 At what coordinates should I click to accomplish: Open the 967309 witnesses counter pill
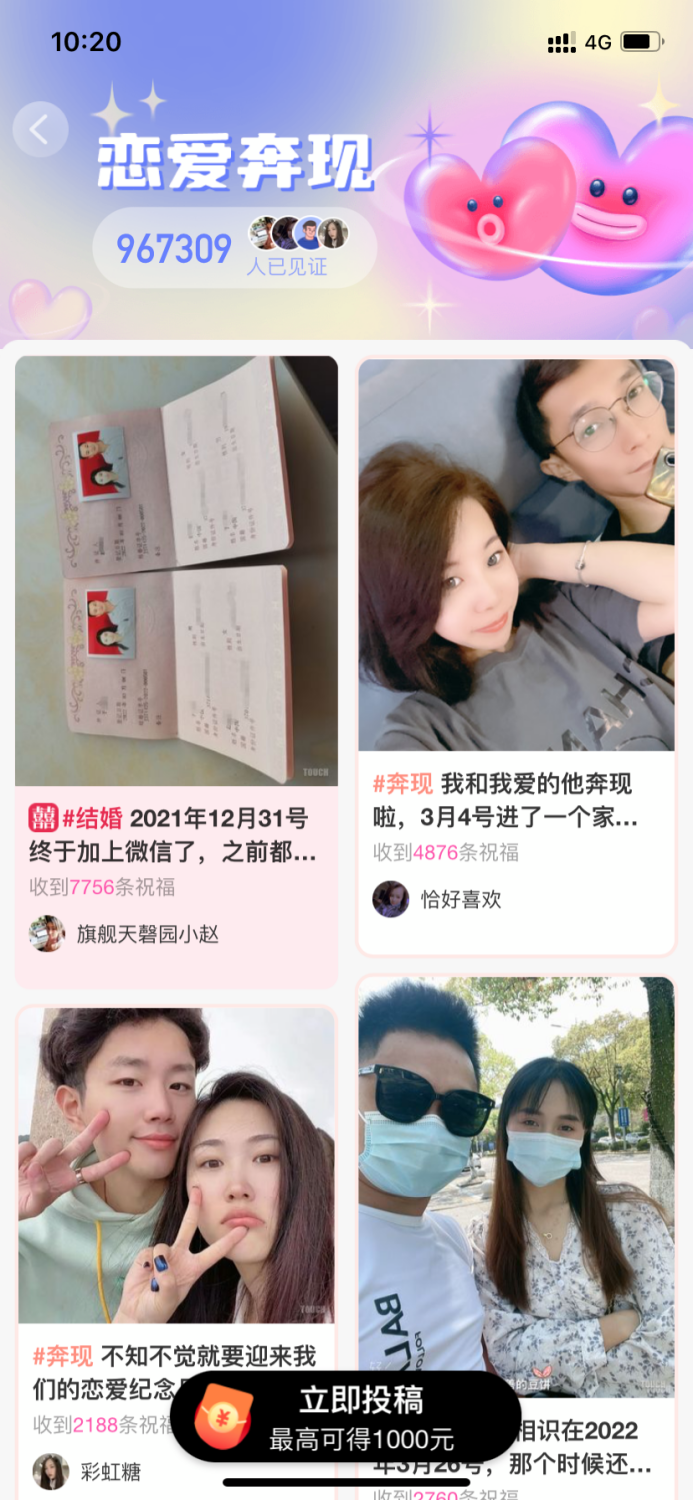point(234,248)
